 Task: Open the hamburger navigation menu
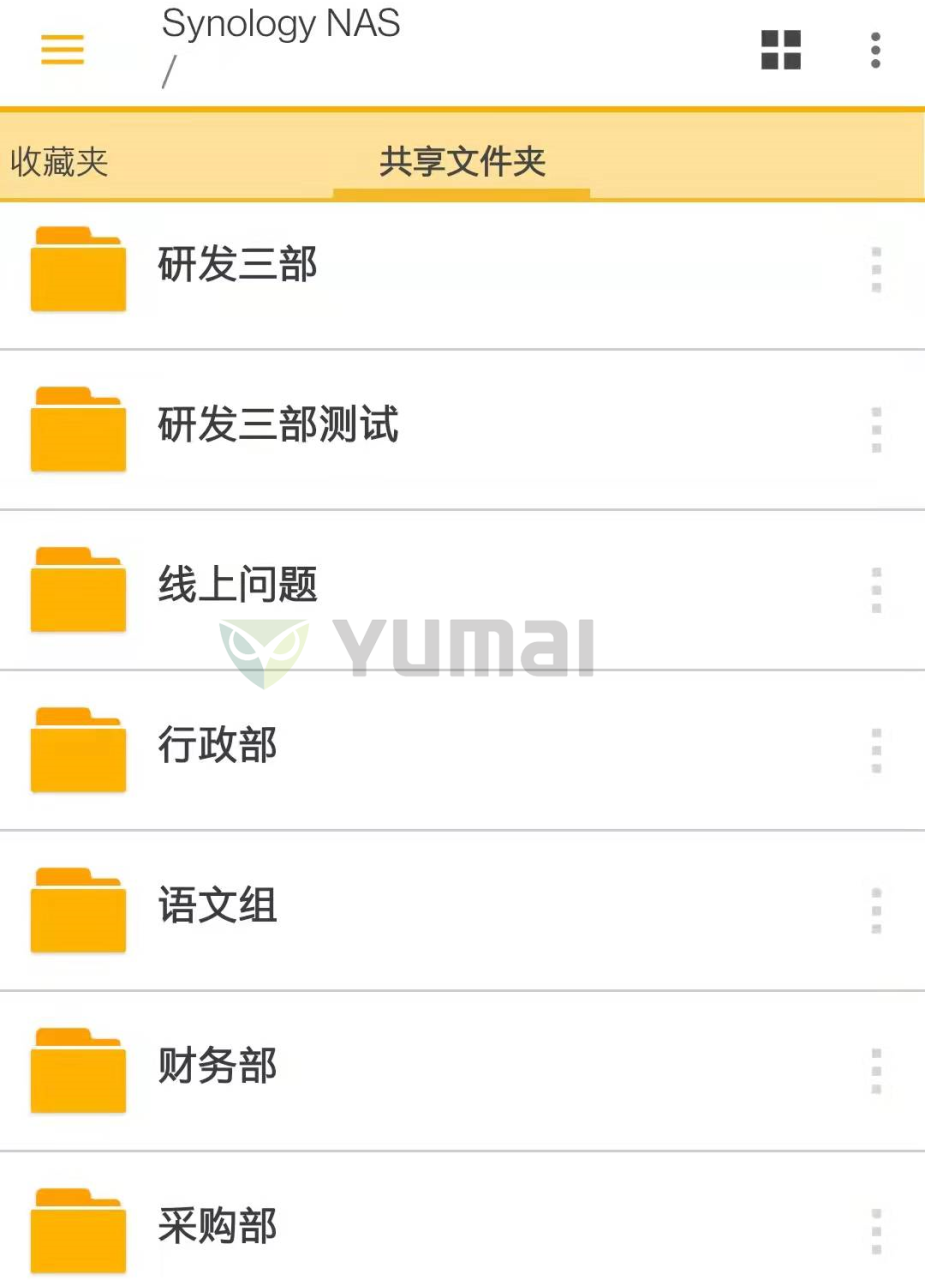pyautogui.click(x=62, y=49)
